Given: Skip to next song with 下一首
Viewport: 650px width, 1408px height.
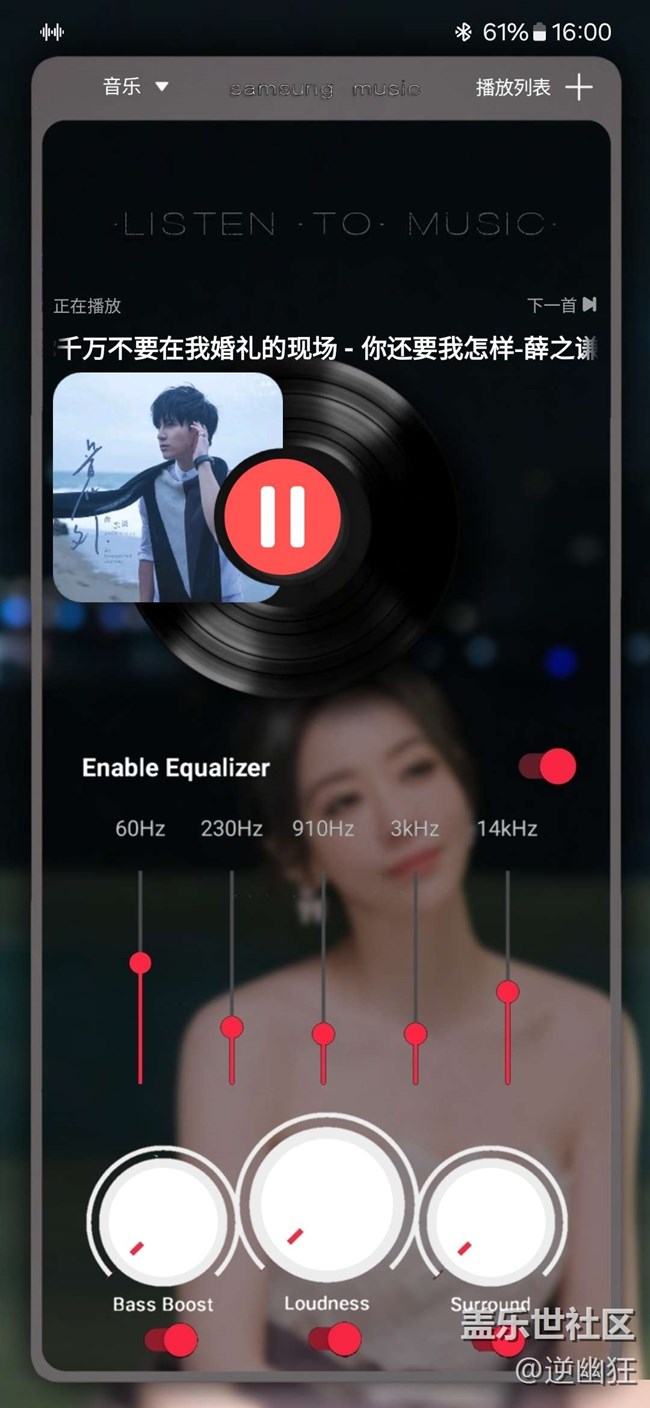Looking at the screenshot, I should pyautogui.click(x=562, y=305).
